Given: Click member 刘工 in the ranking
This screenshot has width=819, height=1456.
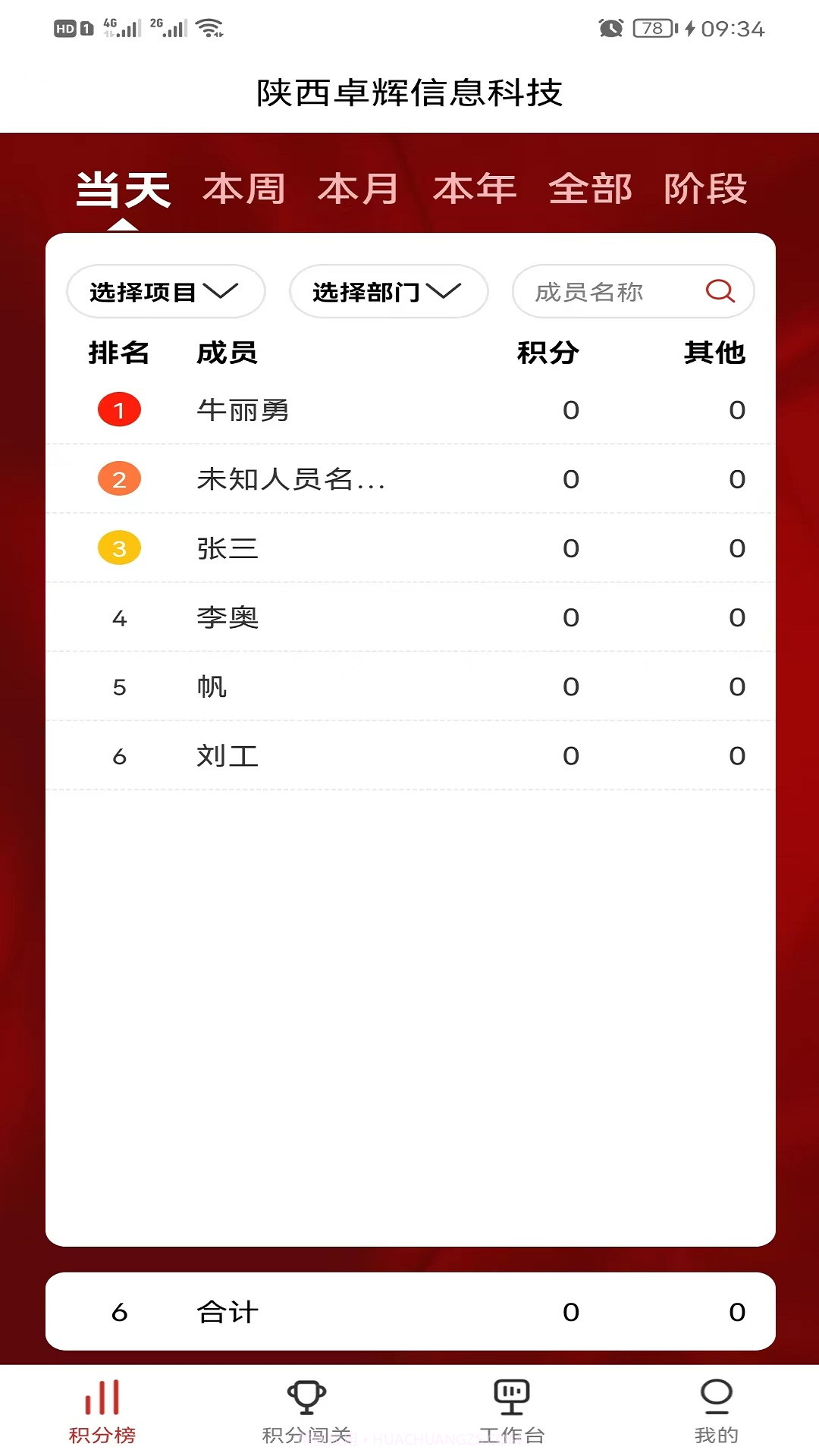Looking at the screenshot, I should click(227, 755).
